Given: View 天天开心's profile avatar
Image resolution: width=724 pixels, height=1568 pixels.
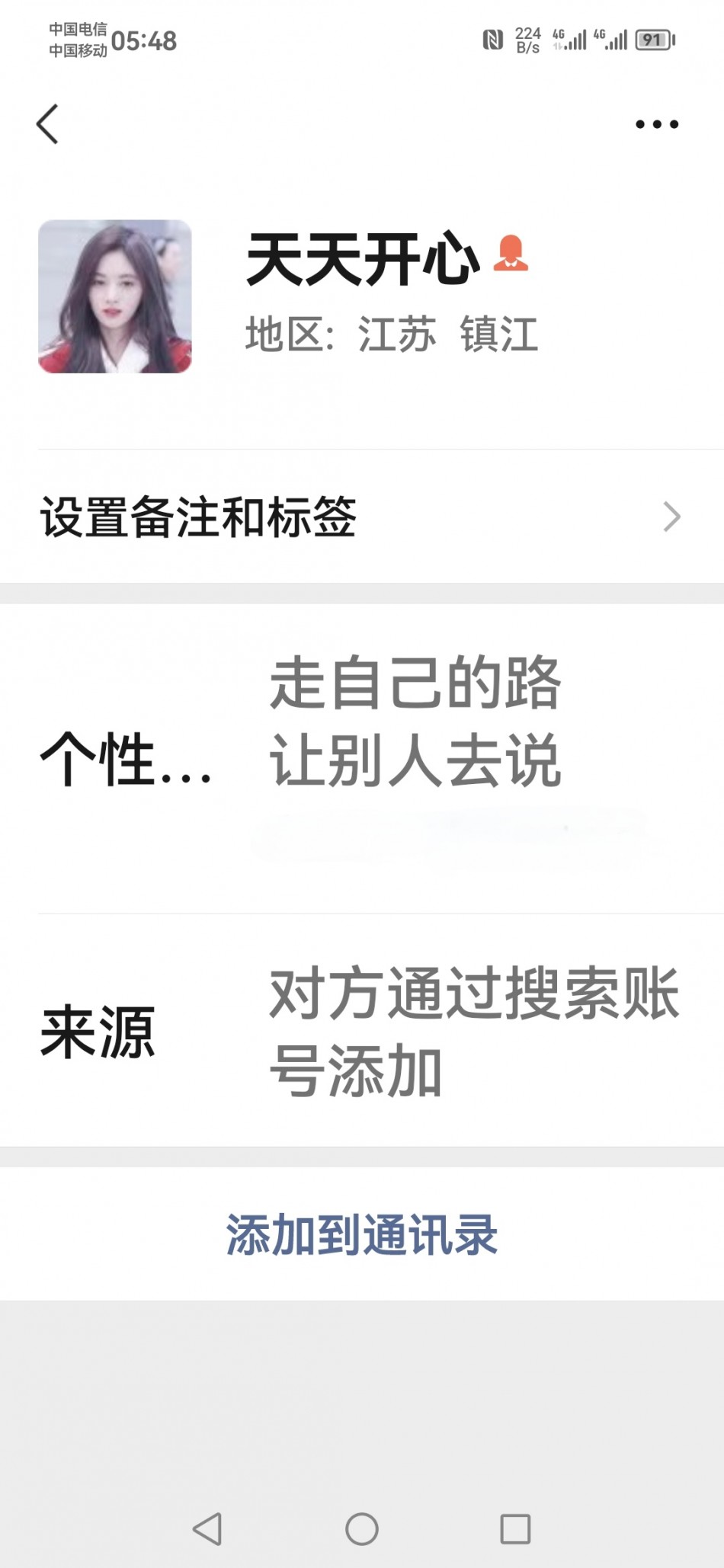Looking at the screenshot, I should click(115, 296).
